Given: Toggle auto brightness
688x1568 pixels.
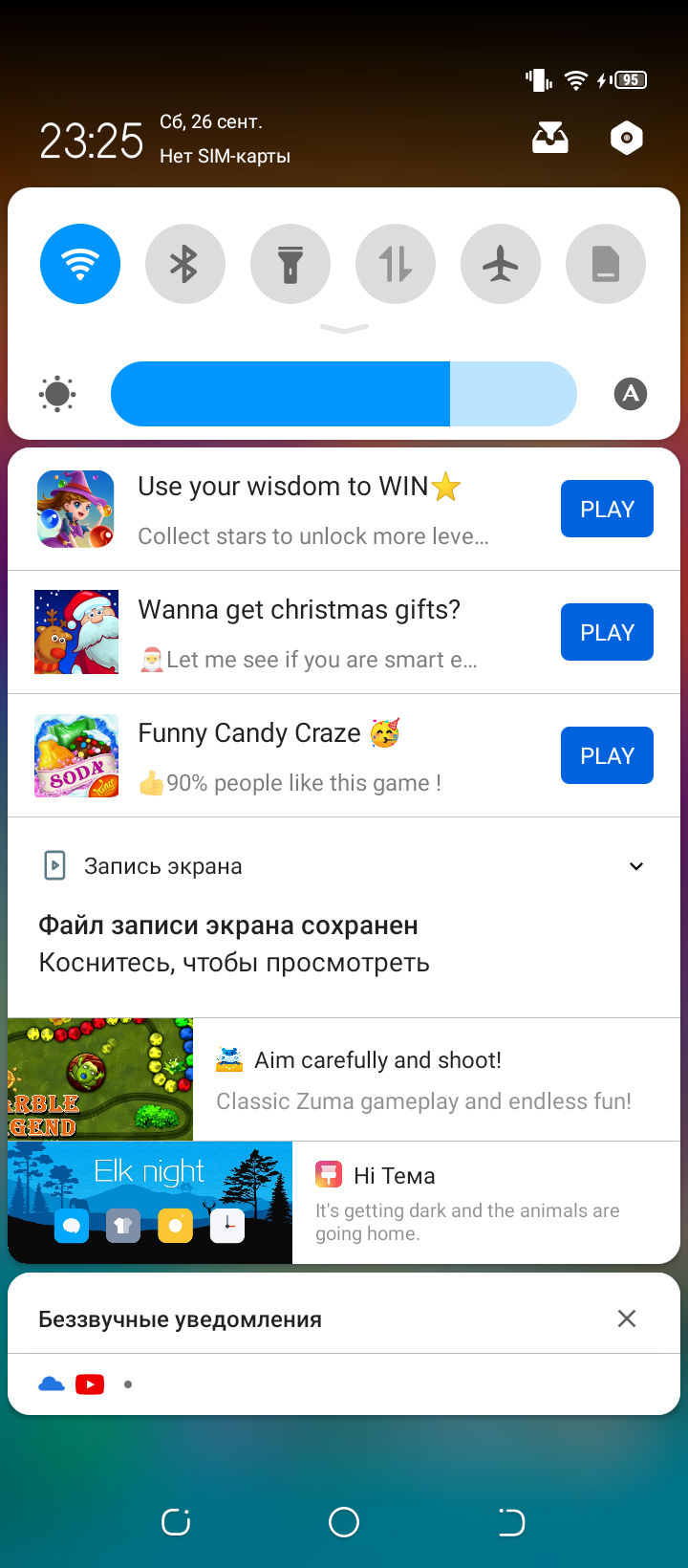Looking at the screenshot, I should tap(630, 394).
